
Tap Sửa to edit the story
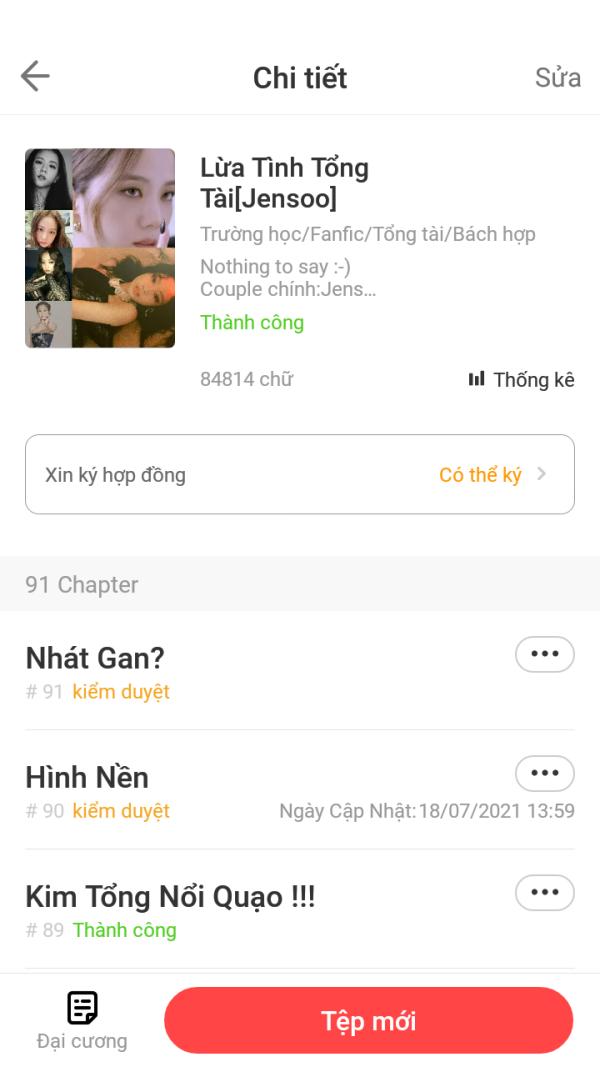(x=557, y=77)
